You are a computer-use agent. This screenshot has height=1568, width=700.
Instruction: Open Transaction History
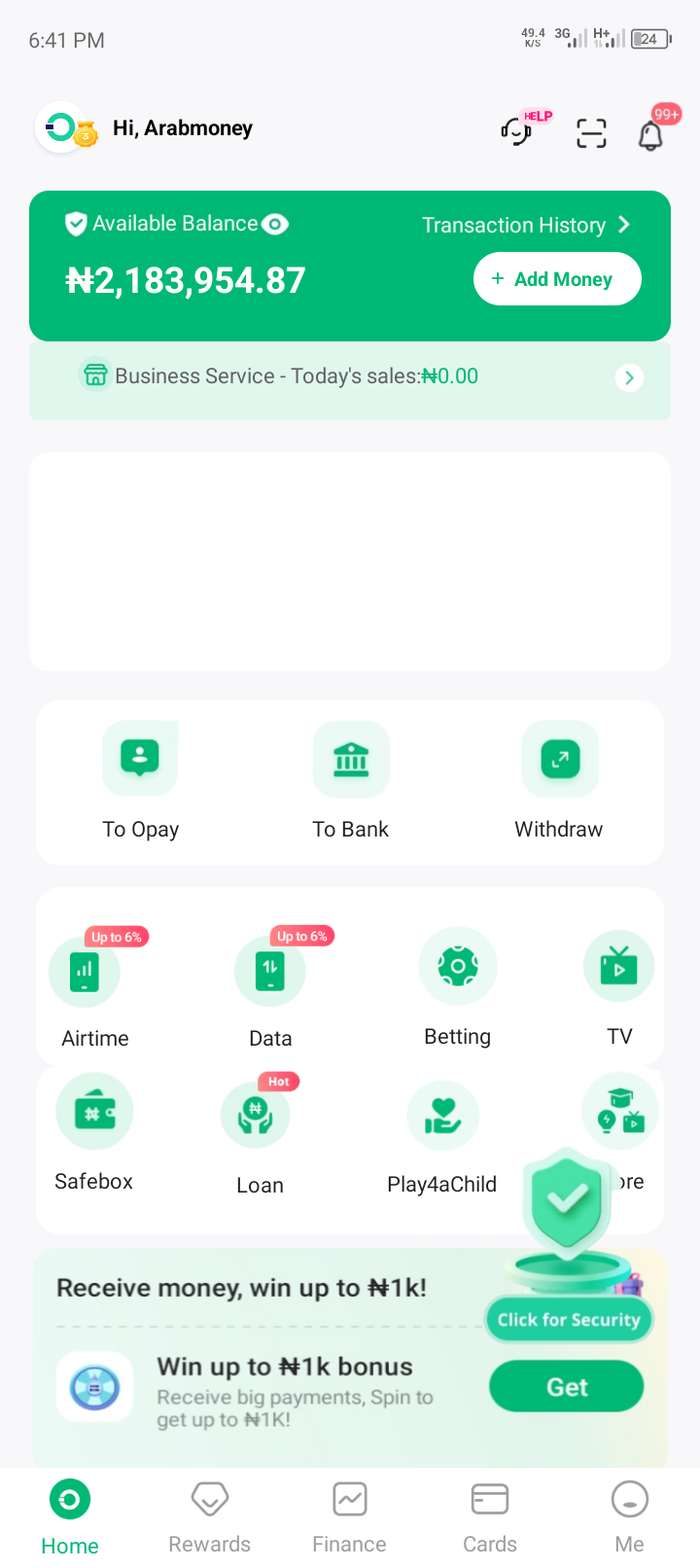pyautogui.click(x=525, y=226)
